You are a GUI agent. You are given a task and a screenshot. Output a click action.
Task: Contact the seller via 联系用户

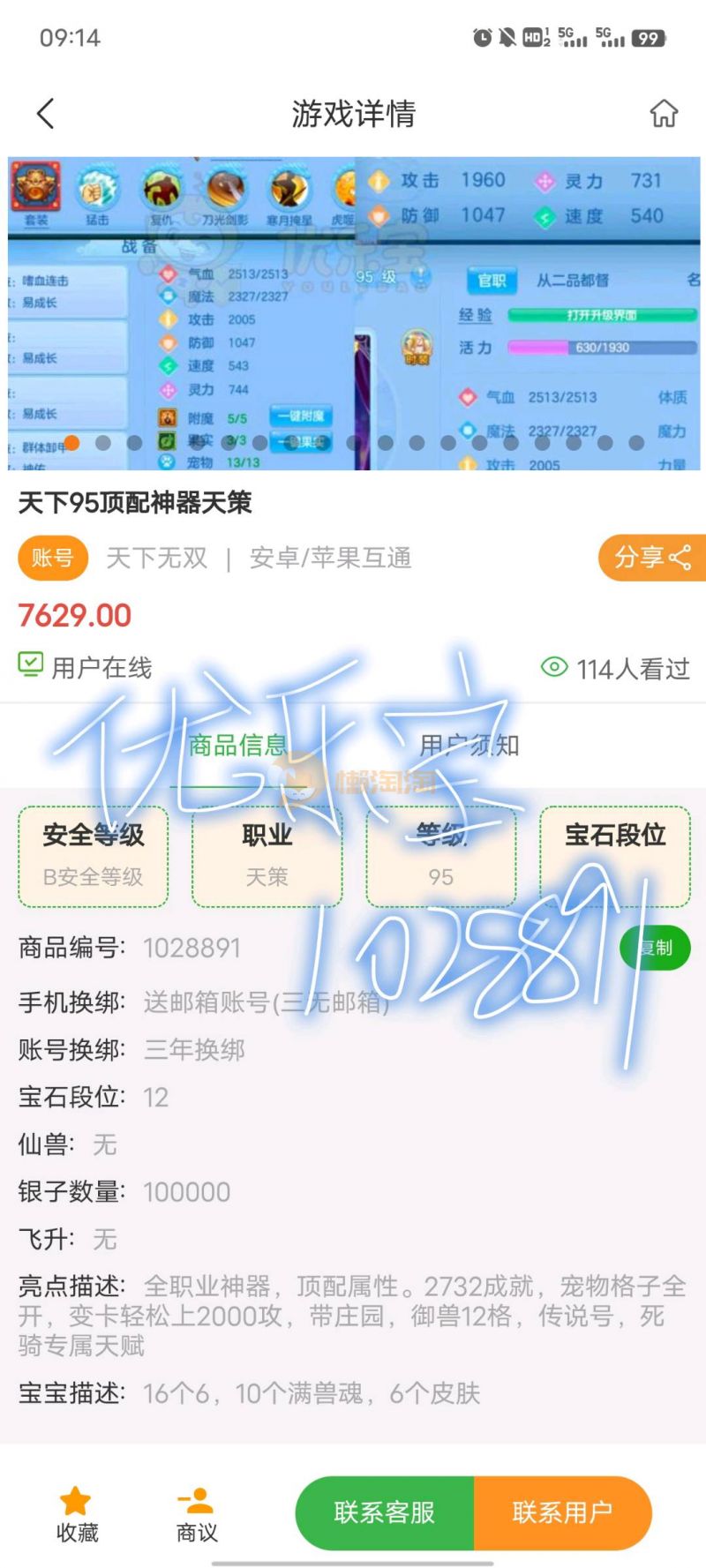point(562,1512)
